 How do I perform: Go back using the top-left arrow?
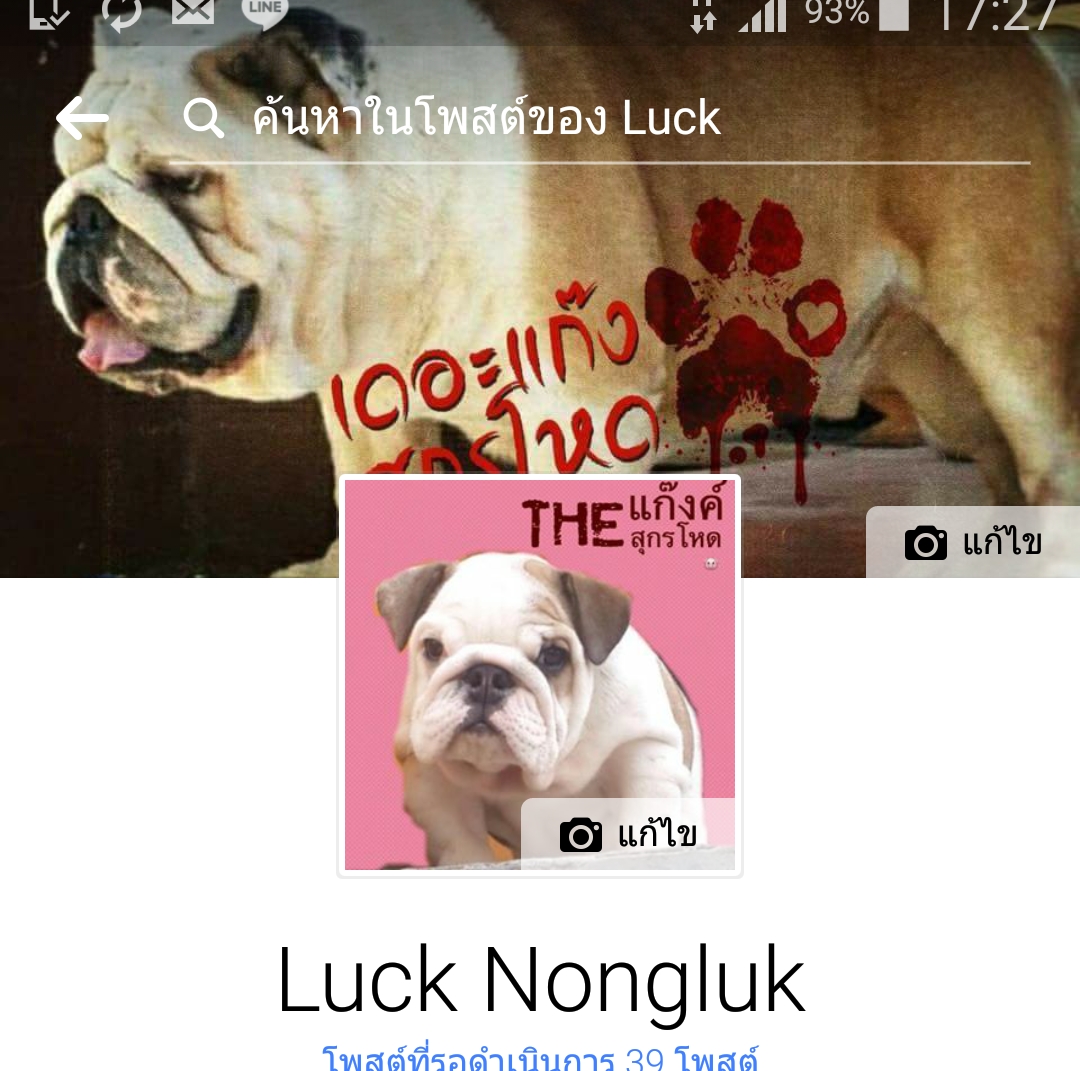click(x=82, y=119)
